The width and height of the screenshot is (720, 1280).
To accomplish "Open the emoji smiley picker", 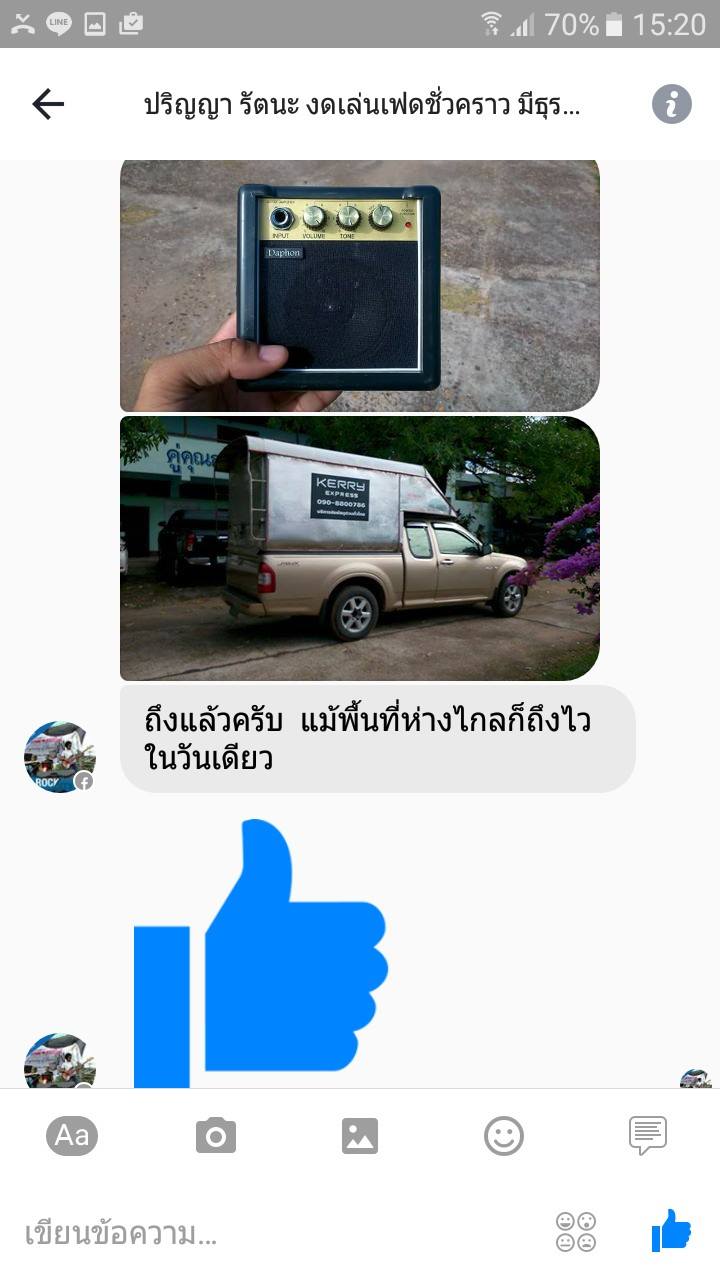I will [x=504, y=1136].
